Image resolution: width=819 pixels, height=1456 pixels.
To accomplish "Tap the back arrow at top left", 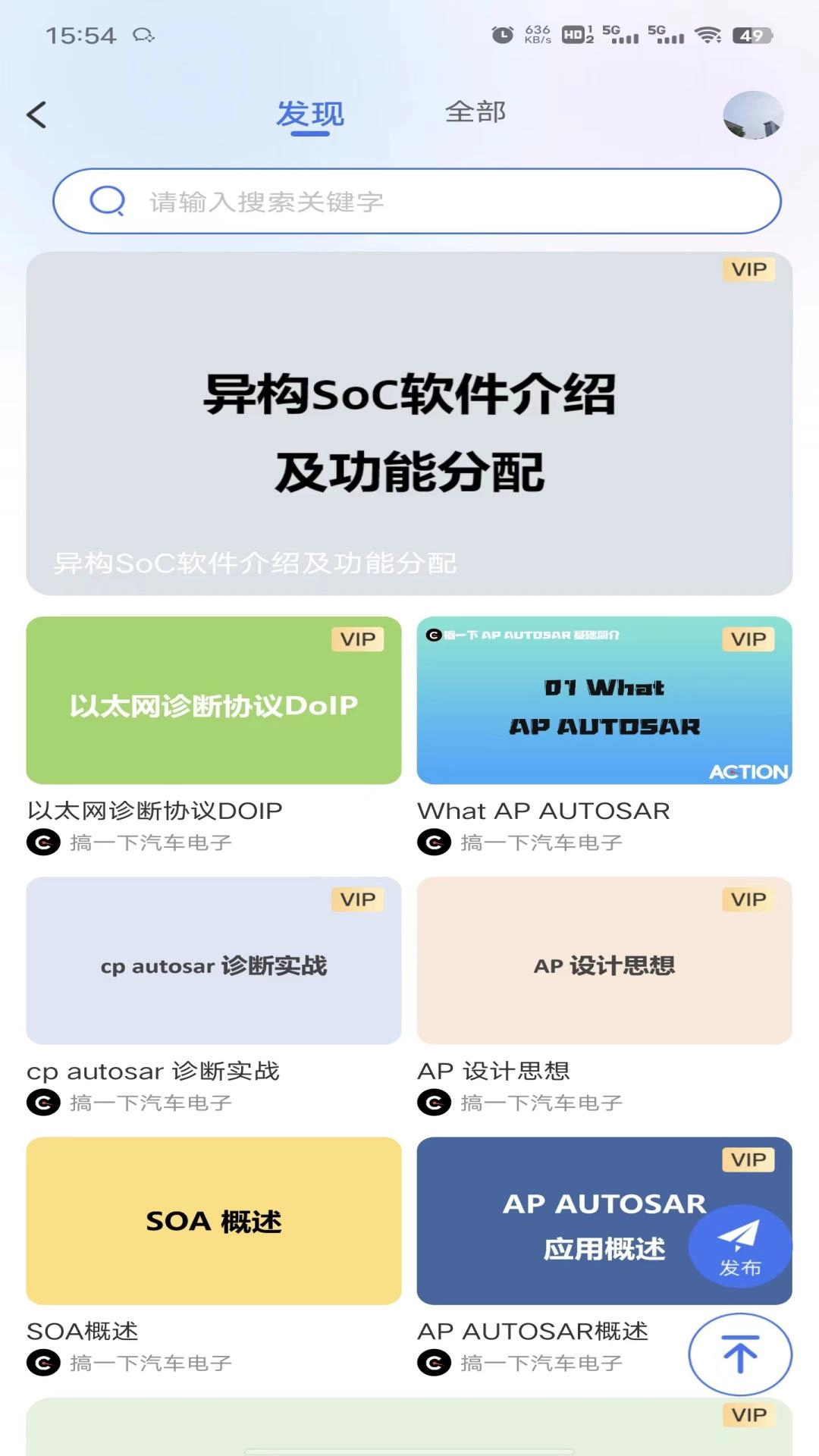I will 36,115.
